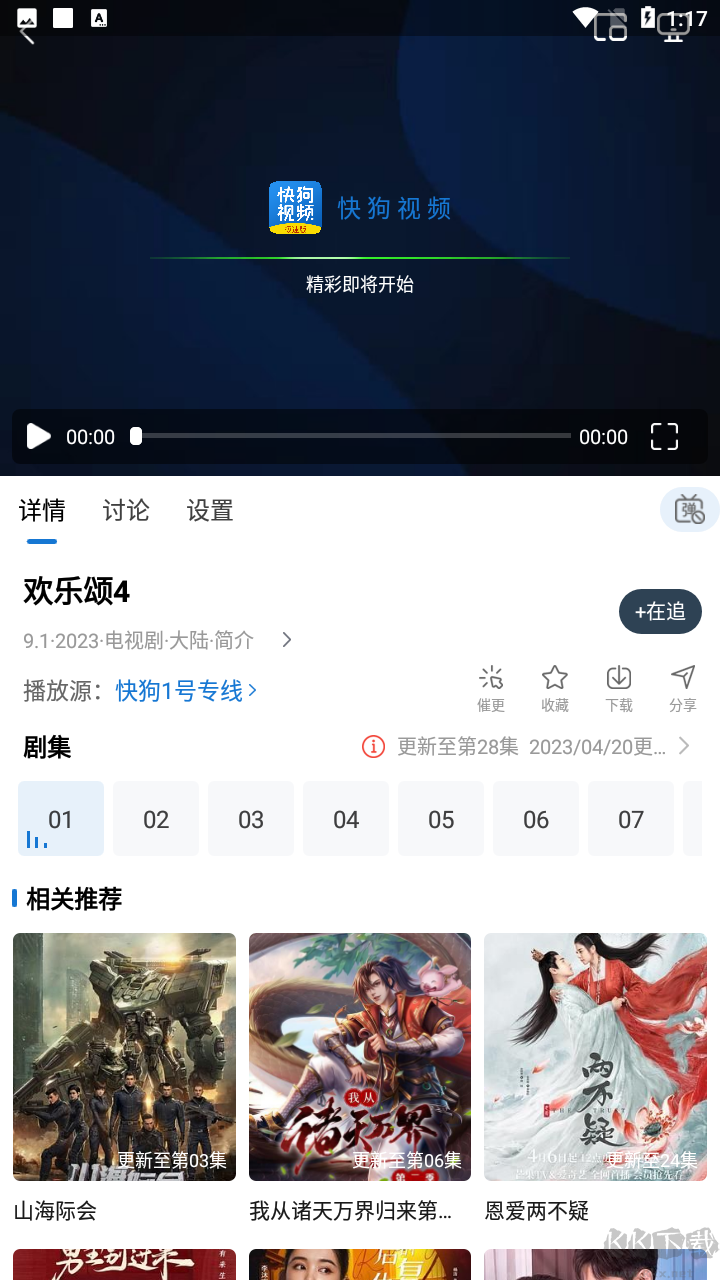Image resolution: width=720 pixels, height=1280 pixels.
Task: Open the 恩爱两不疑 poster thumbnail
Action: click(x=594, y=1056)
